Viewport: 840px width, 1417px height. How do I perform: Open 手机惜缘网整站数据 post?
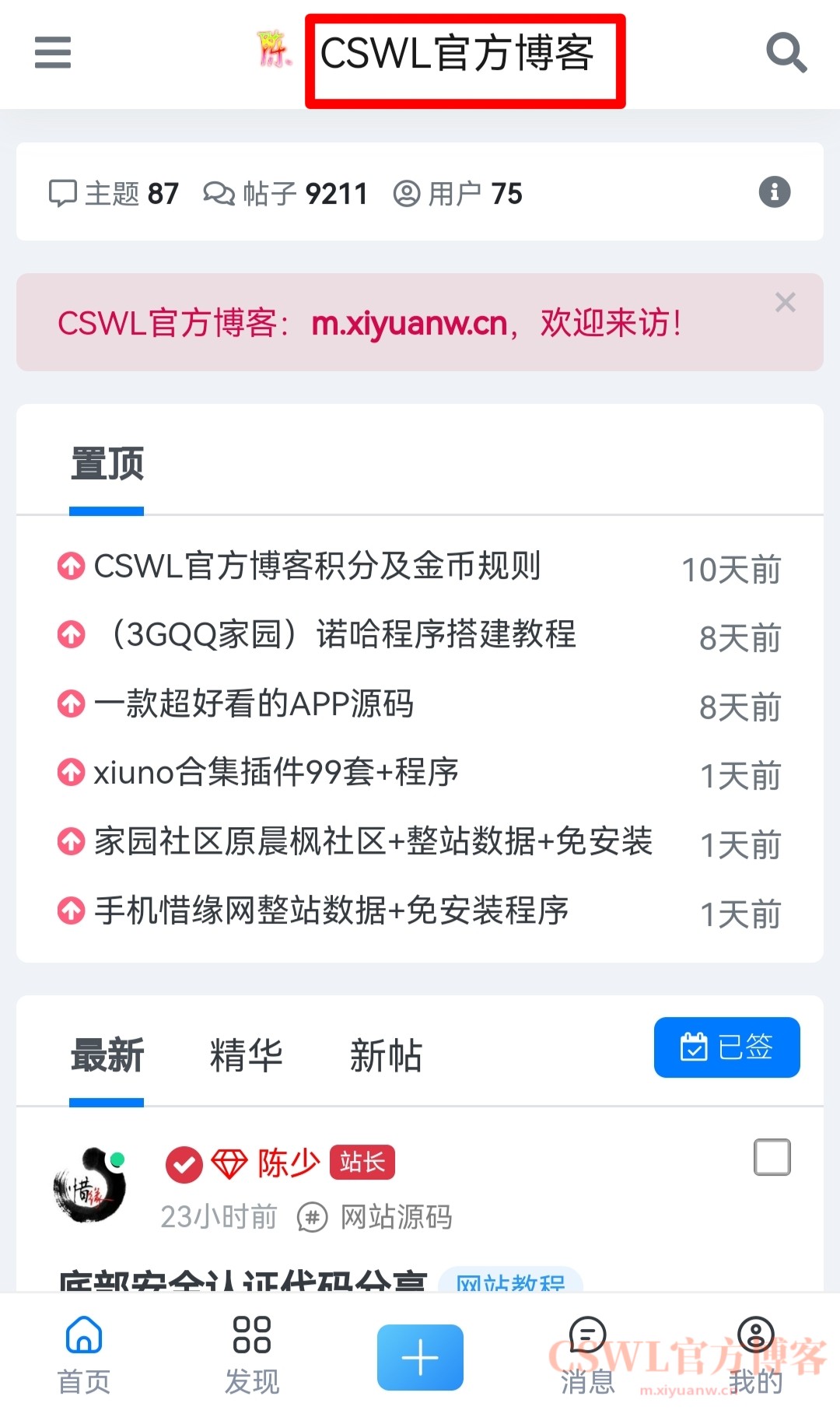[x=331, y=910]
